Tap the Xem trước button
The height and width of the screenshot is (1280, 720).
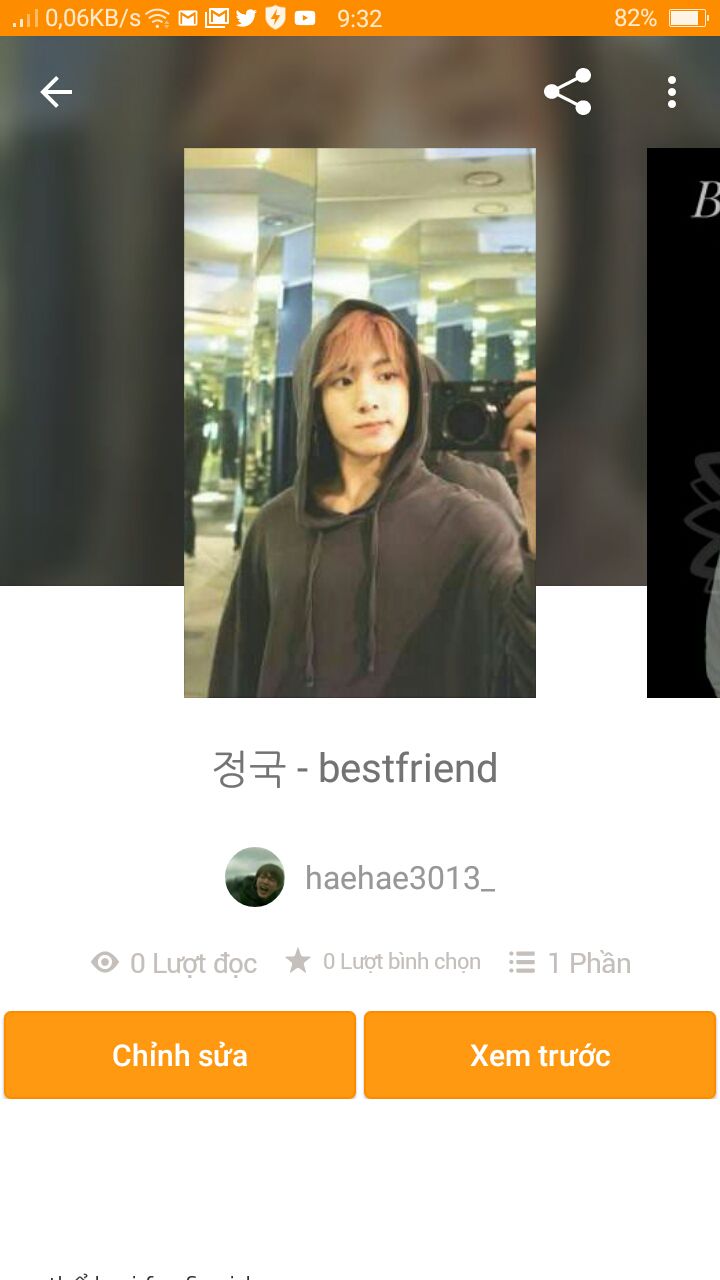pyautogui.click(x=540, y=1055)
